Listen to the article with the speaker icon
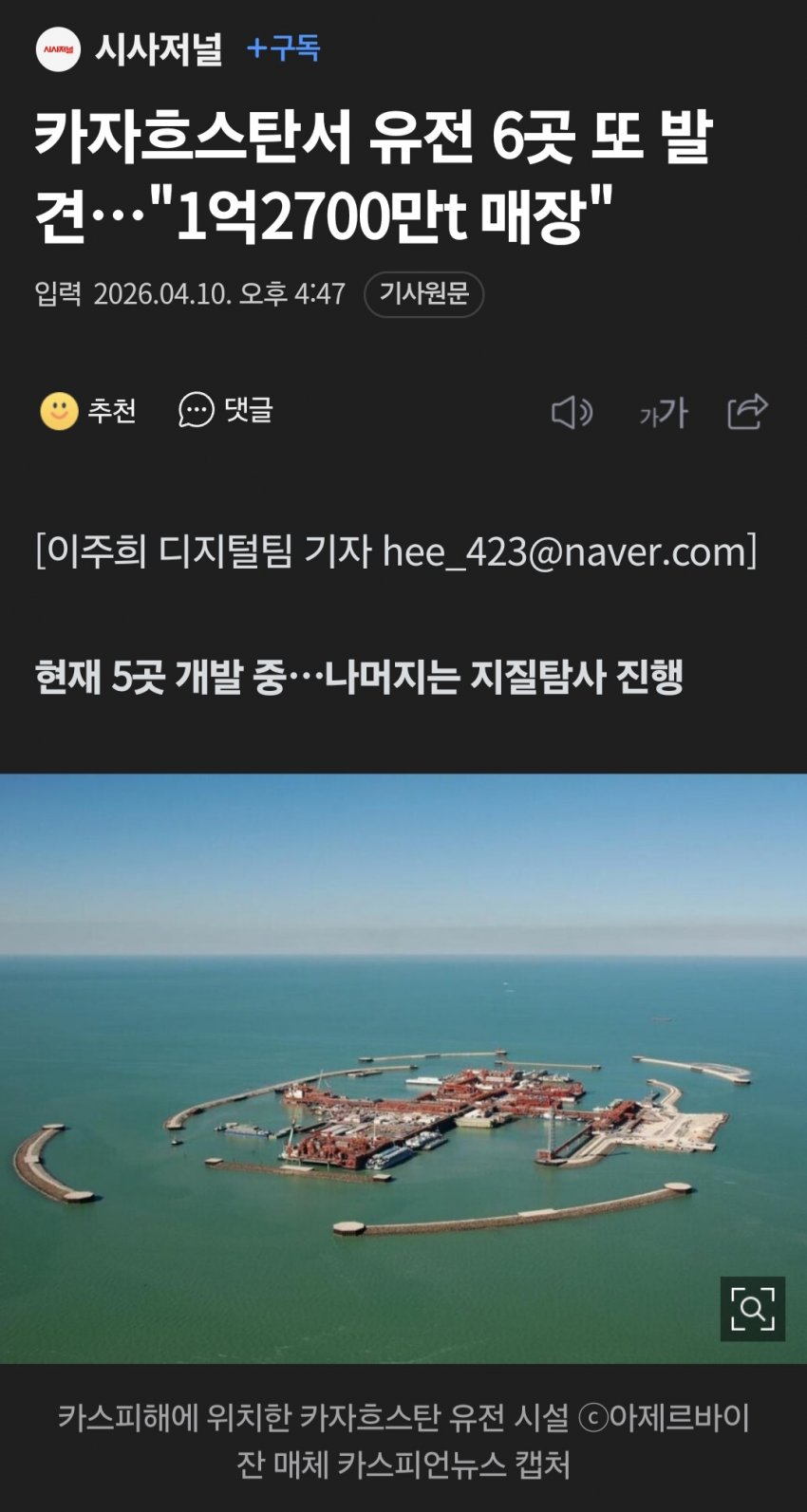 pos(572,413)
